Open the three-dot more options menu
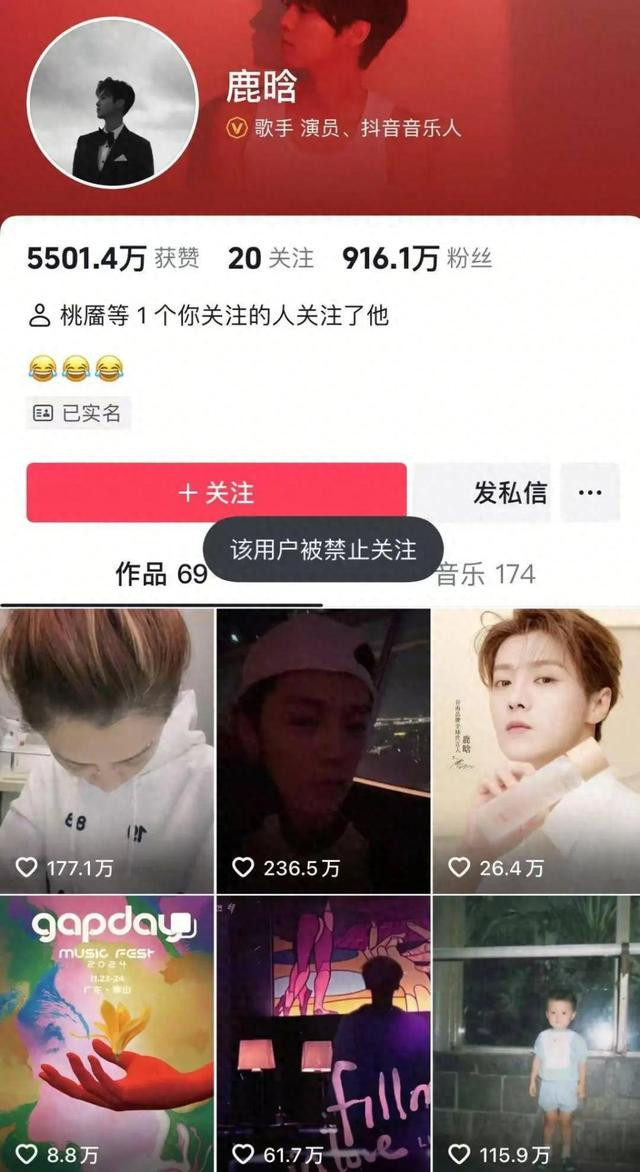Viewport: 640px width, 1172px height. pos(590,492)
